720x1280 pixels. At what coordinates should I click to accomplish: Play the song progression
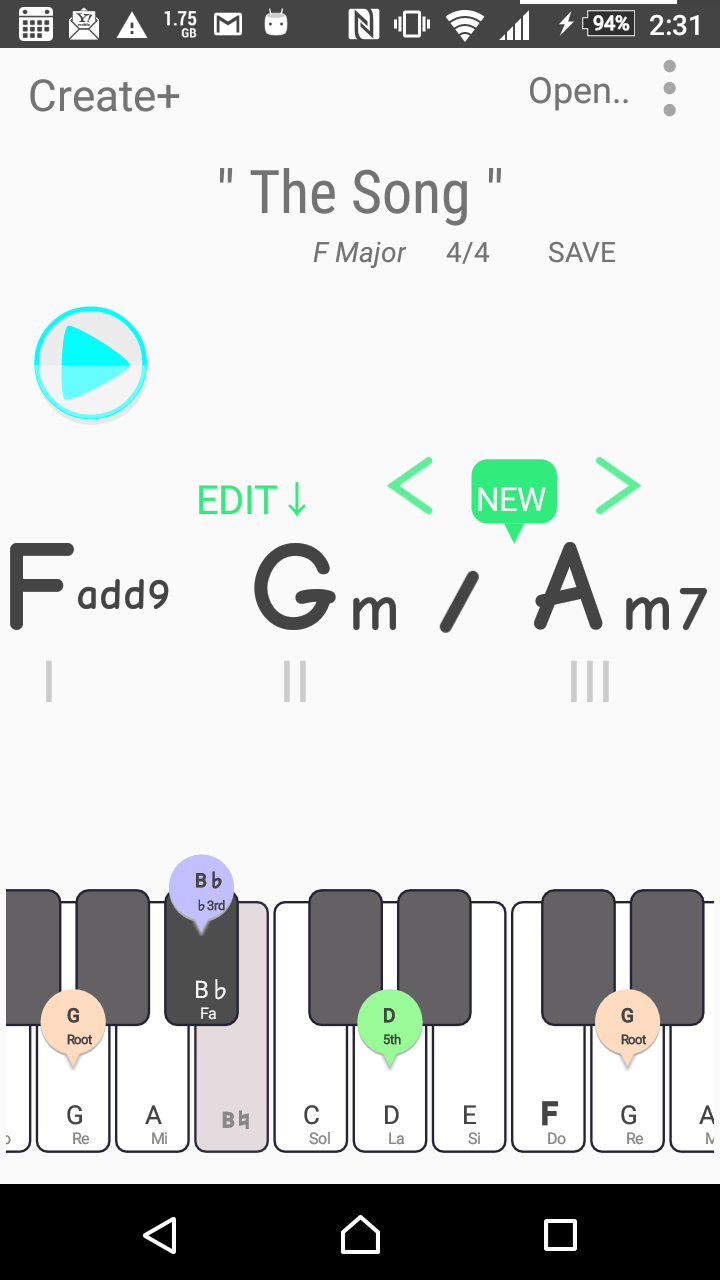click(90, 362)
